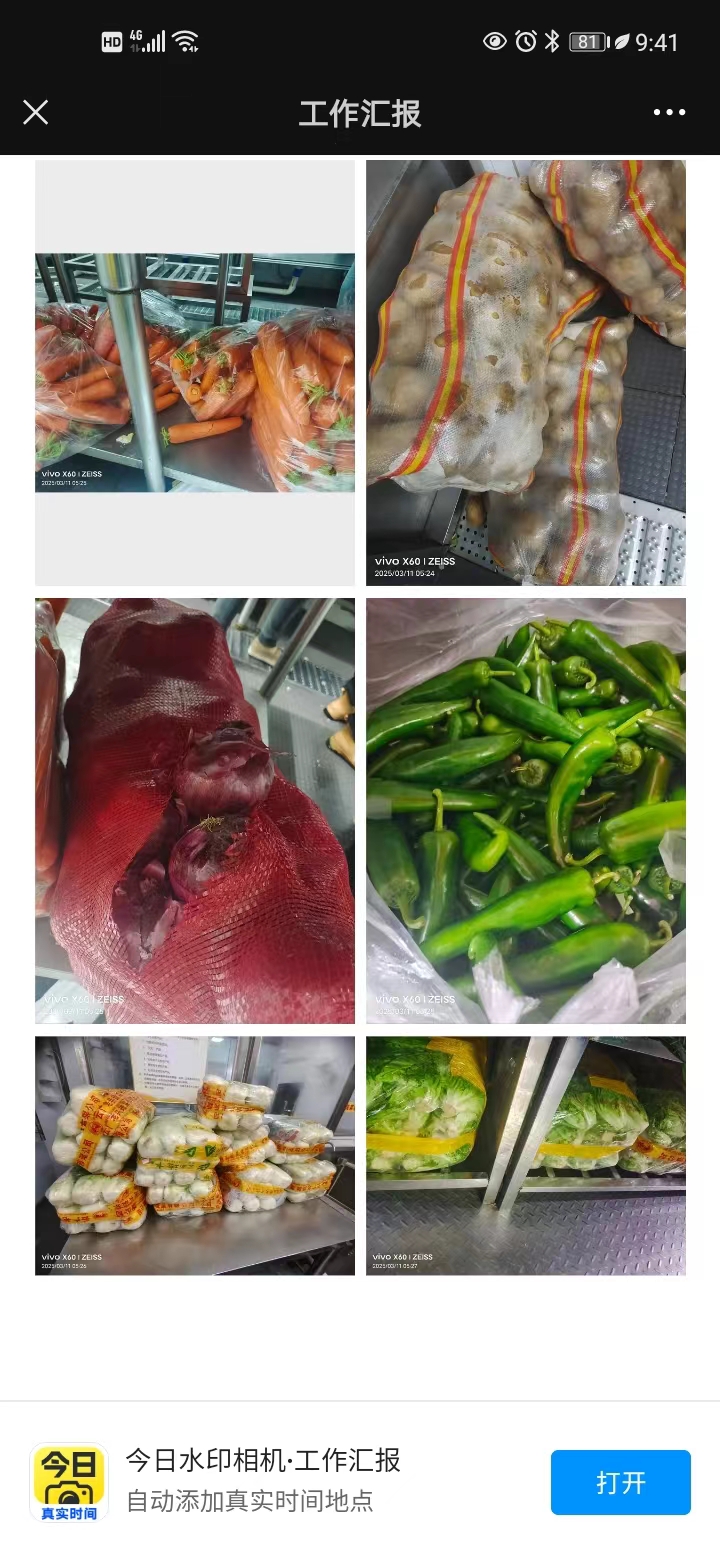View the carrots photo
Viewport: 720px width, 1560px height.
(x=195, y=372)
